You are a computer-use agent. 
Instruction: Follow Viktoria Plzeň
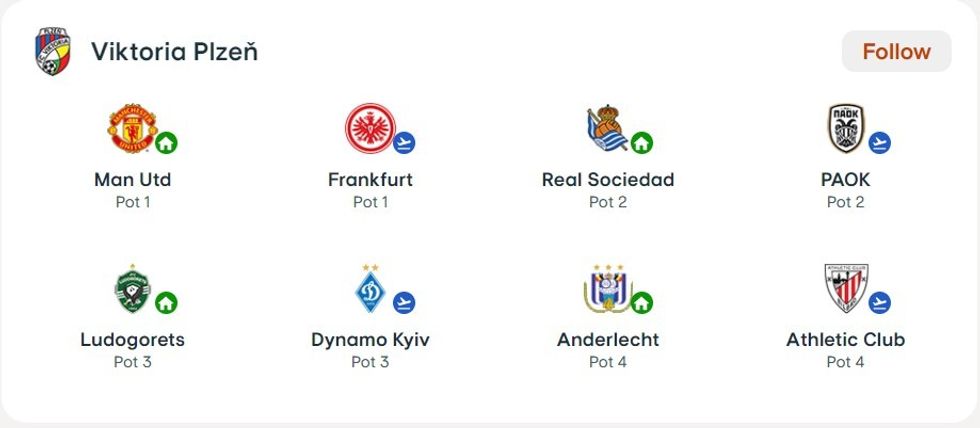(896, 52)
